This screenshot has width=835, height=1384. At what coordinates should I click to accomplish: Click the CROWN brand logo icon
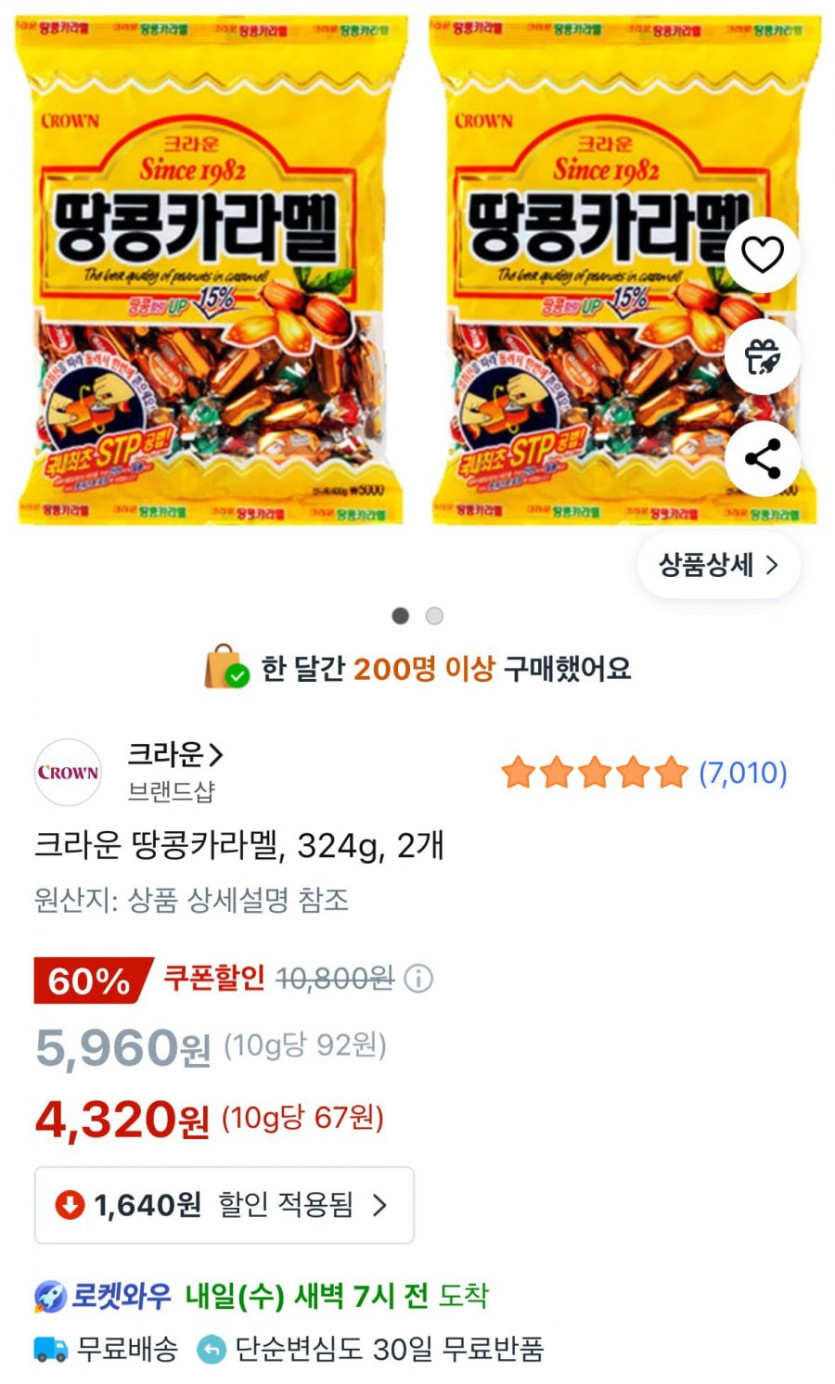click(x=68, y=773)
